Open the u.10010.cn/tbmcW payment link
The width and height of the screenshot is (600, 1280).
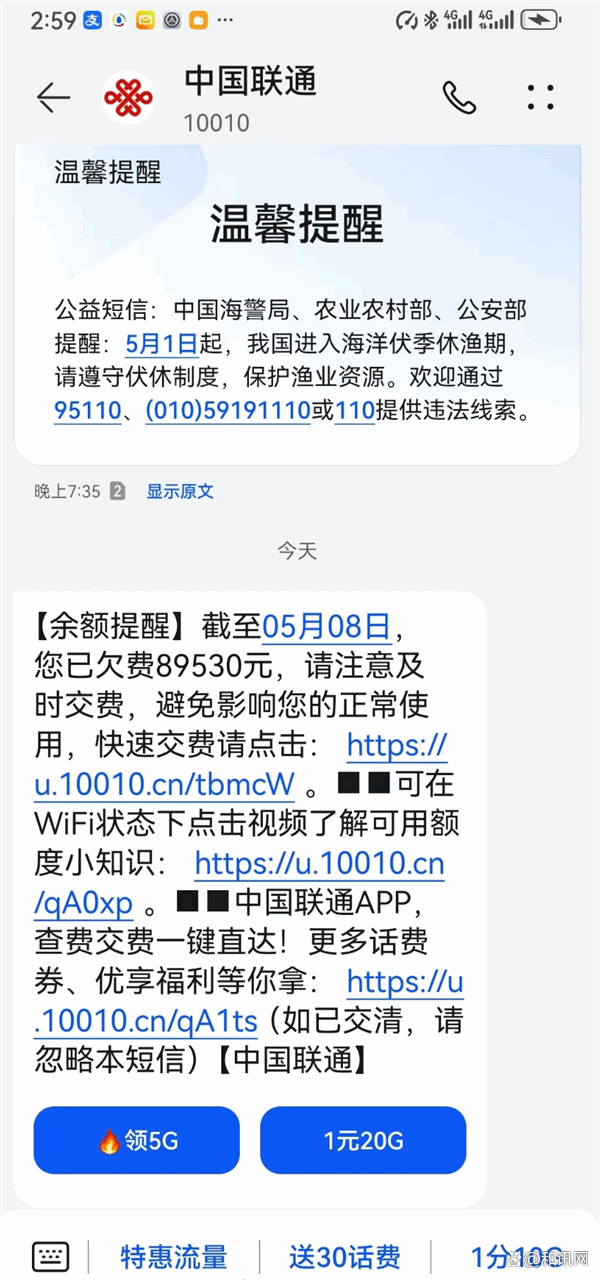[165, 783]
